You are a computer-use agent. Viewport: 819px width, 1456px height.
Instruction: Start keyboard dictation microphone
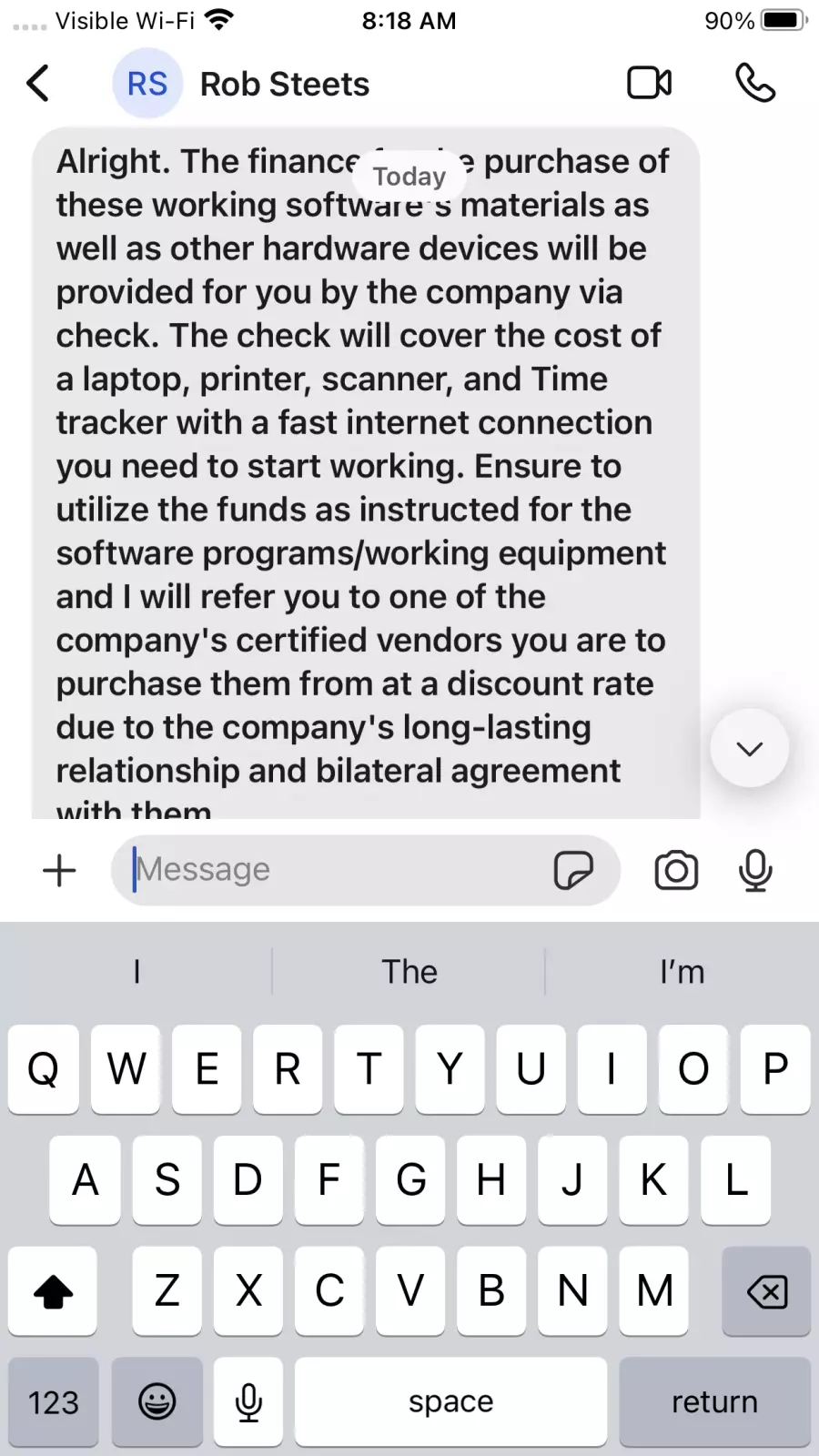(x=248, y=1402)
